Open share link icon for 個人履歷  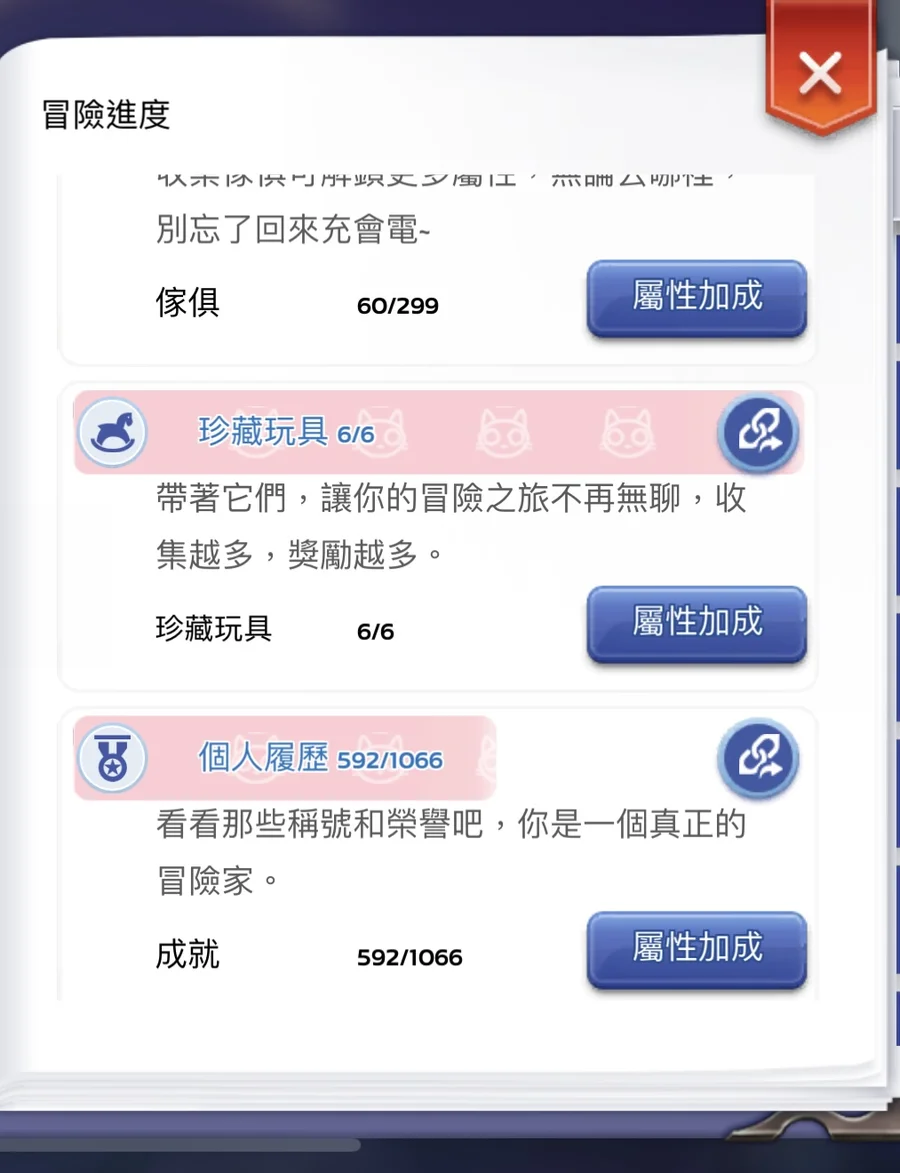758,758
